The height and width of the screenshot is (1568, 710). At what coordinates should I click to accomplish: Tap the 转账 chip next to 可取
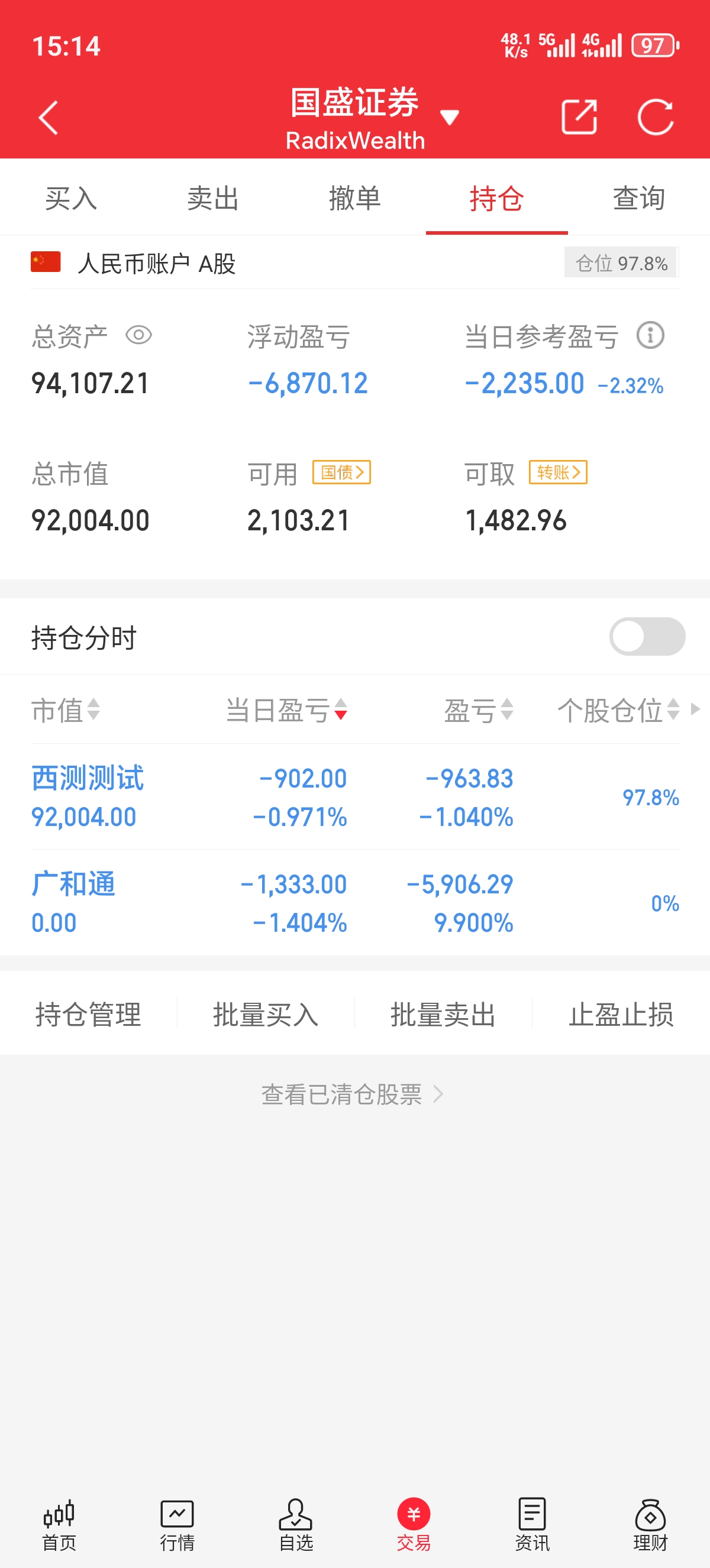point(558,472)
